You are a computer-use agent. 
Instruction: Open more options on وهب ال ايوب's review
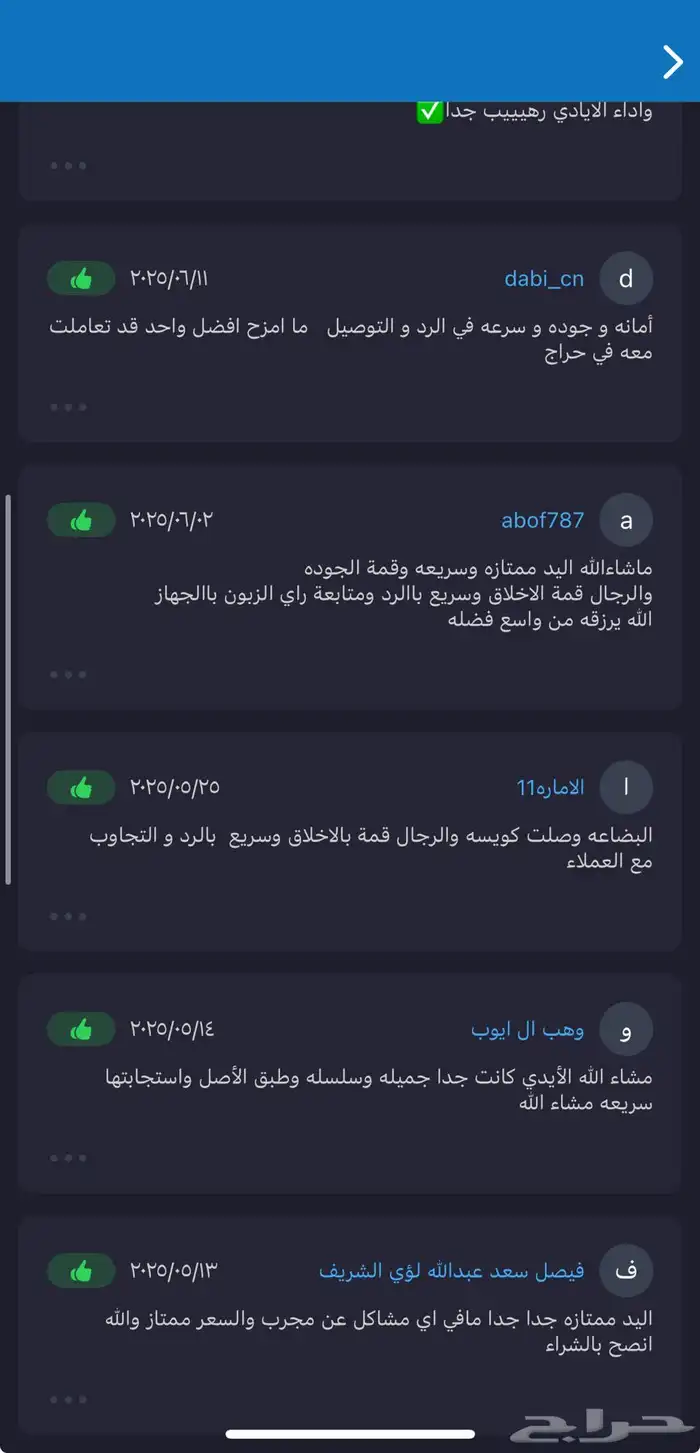(x=68, y=1158)
